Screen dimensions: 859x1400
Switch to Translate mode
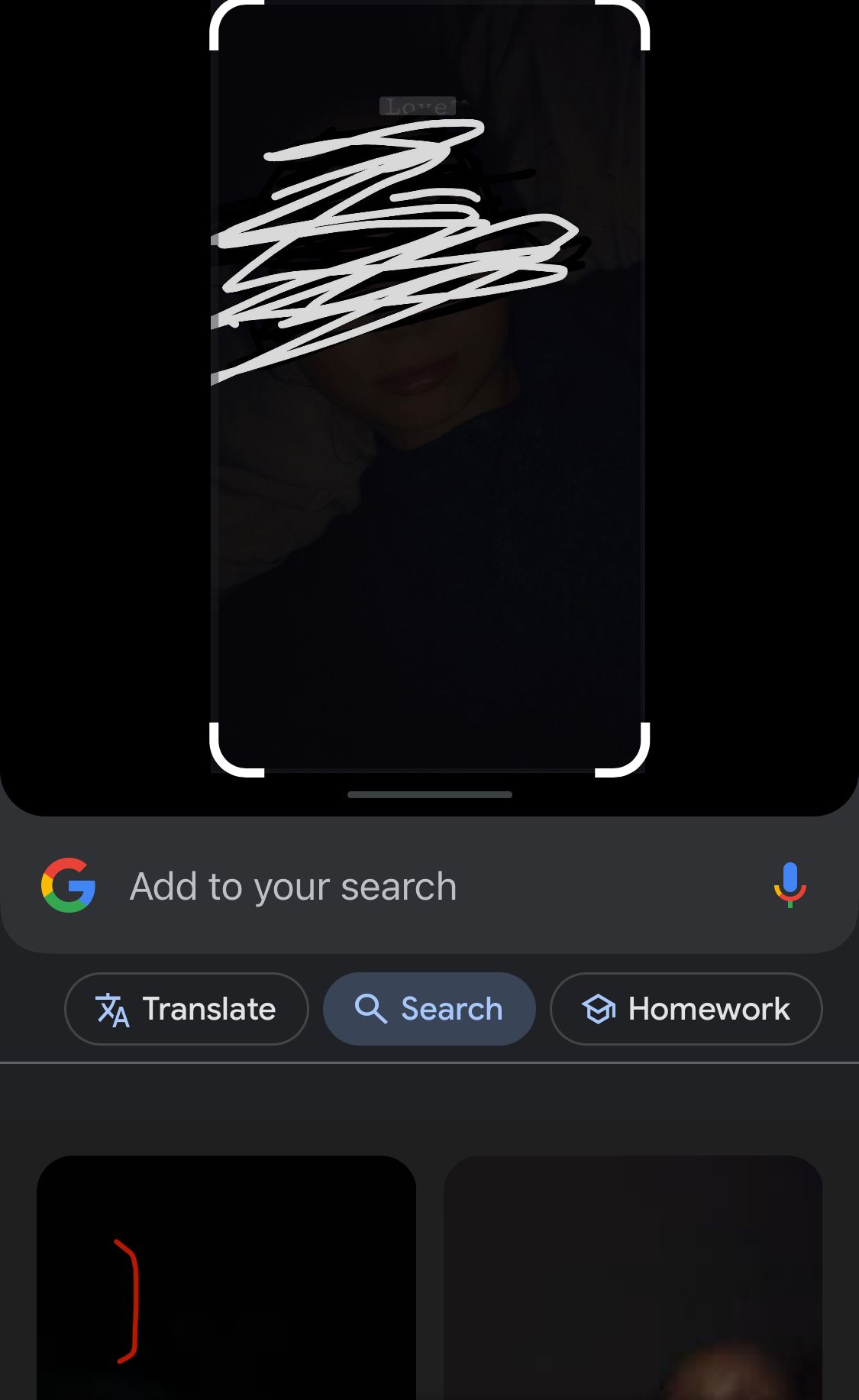(186, 1009)
